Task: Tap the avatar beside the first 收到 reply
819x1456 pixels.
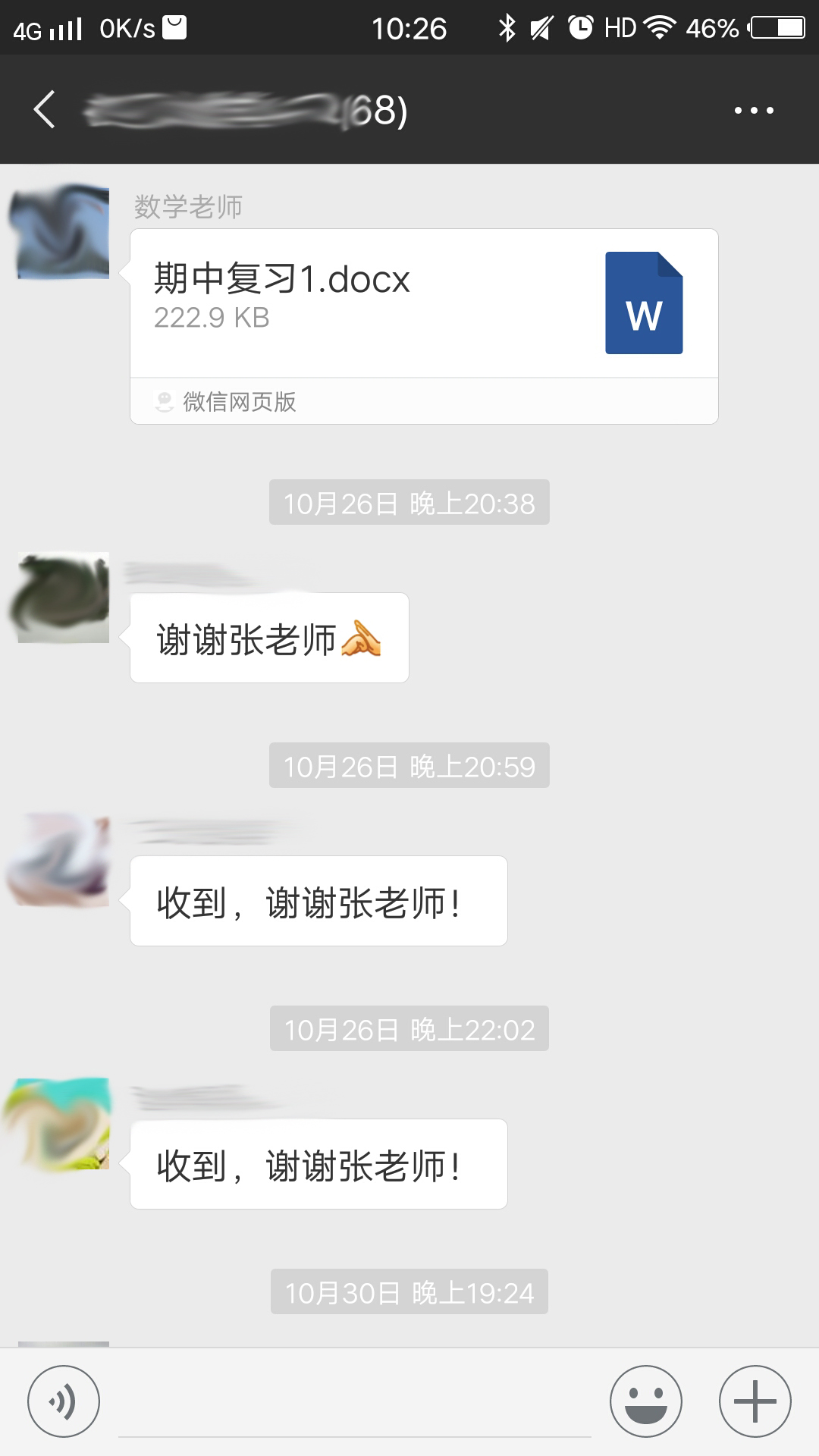Action: point(59,861)
